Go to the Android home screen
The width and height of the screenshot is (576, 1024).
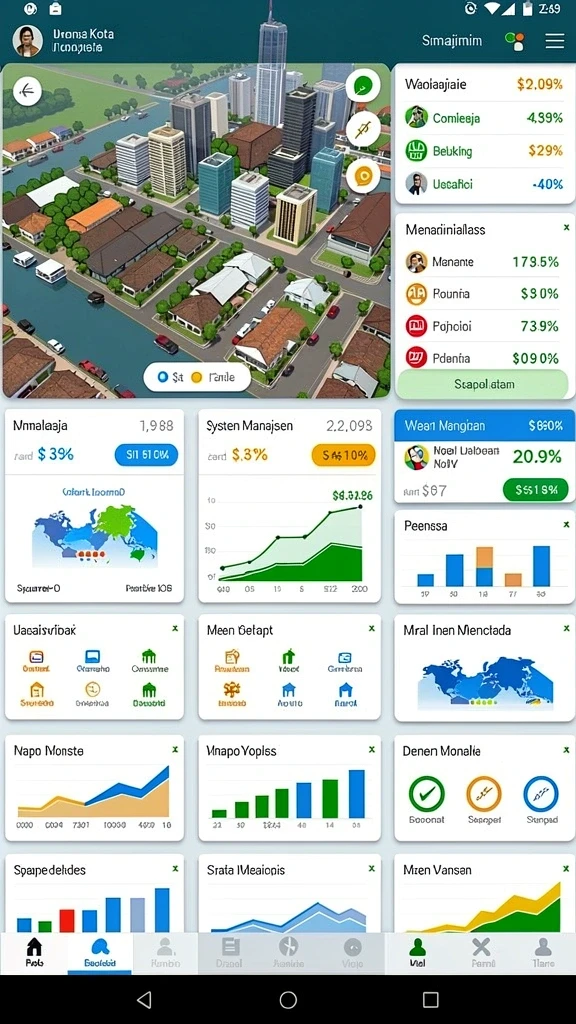coord(288,1000)
